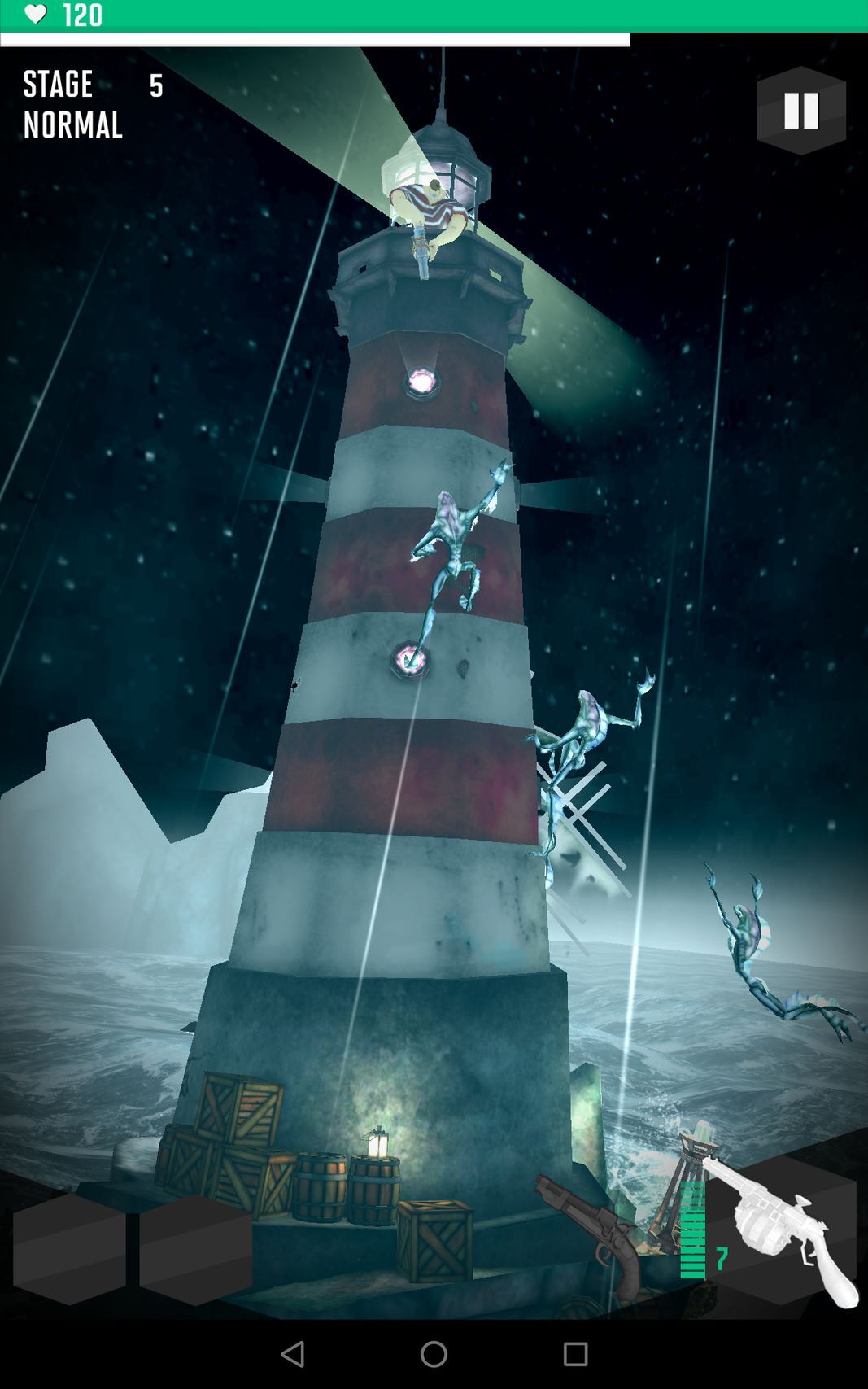
Task: Pause the game
Action: (800, 111)
